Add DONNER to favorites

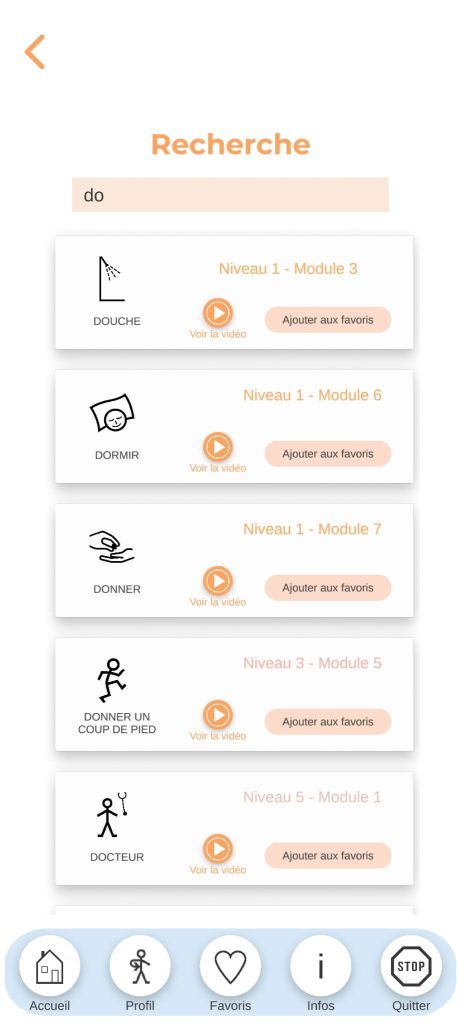pyautogui.click(x=328, y=588)
